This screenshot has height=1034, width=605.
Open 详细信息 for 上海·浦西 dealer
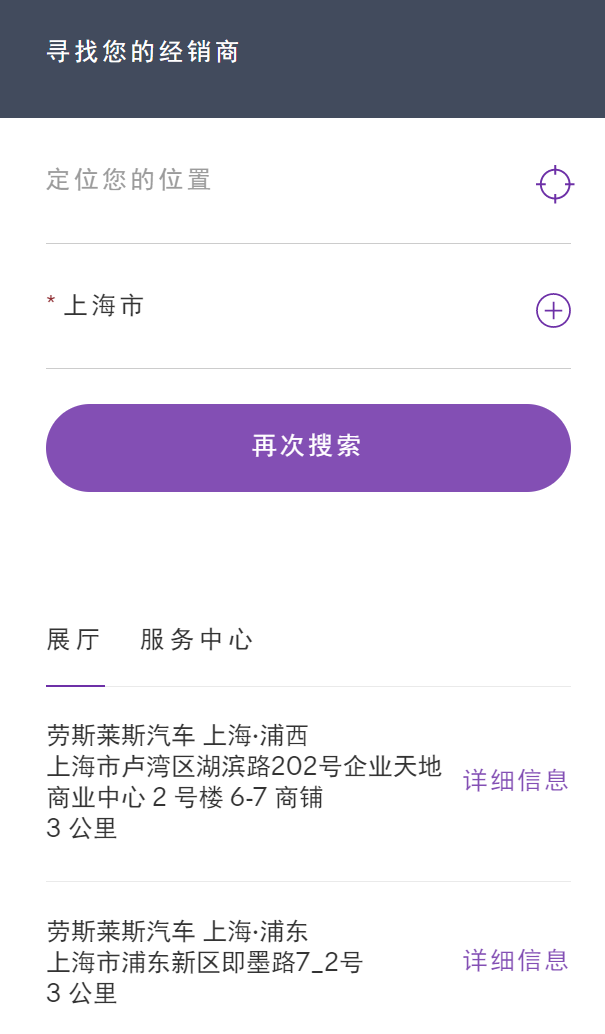tap(515, 781)
